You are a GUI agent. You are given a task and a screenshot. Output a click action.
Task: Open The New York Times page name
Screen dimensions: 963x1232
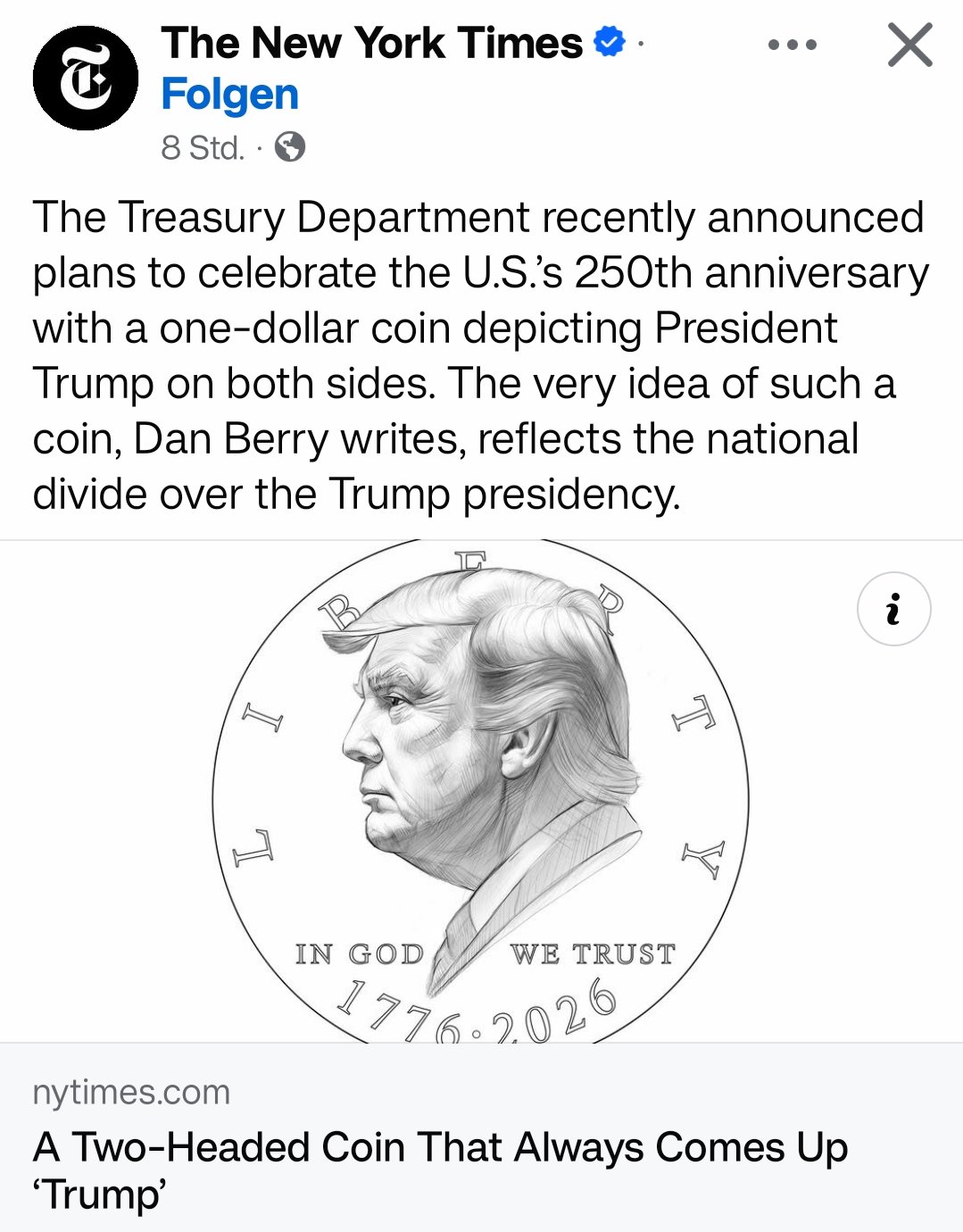pos(371,43)
